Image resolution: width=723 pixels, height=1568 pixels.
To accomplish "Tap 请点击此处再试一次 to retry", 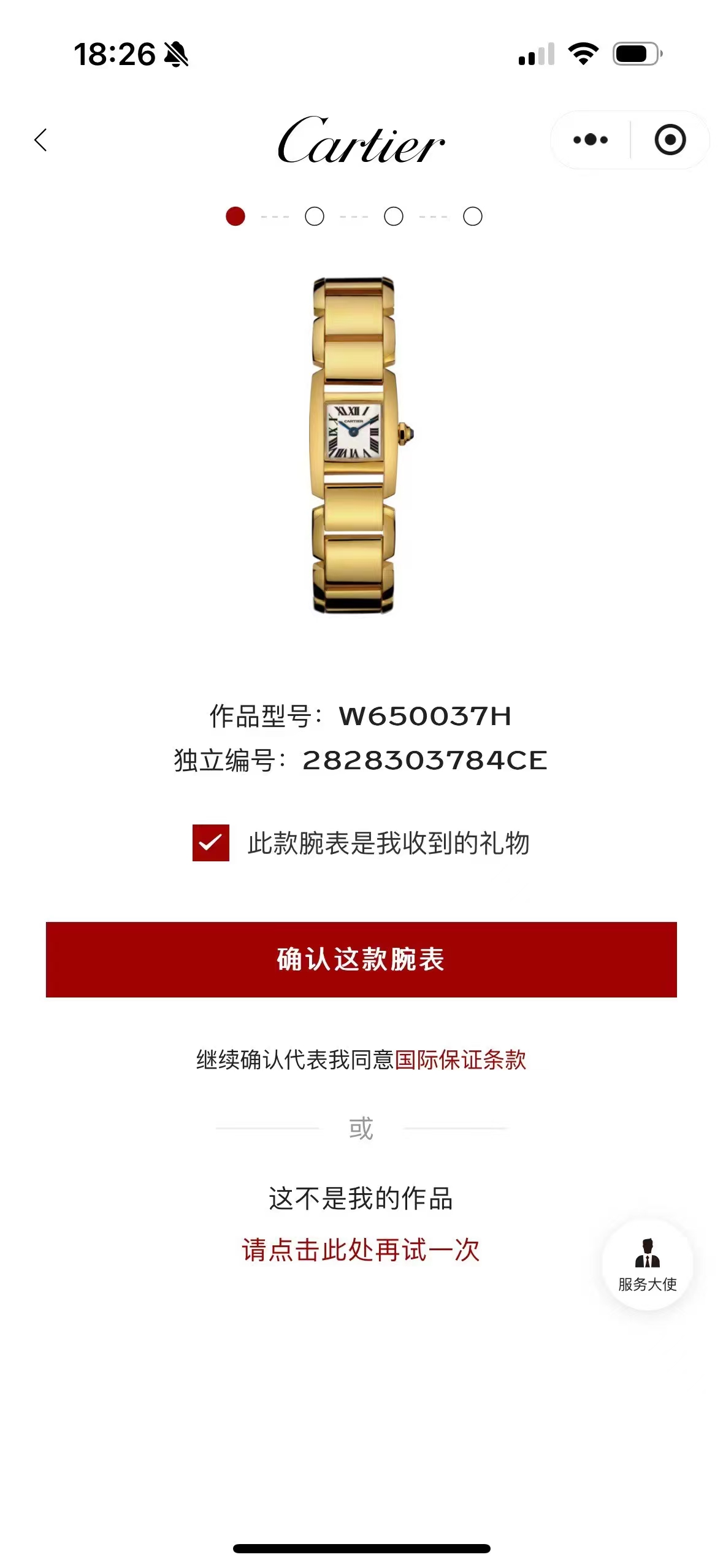I will pos(361,1250).
